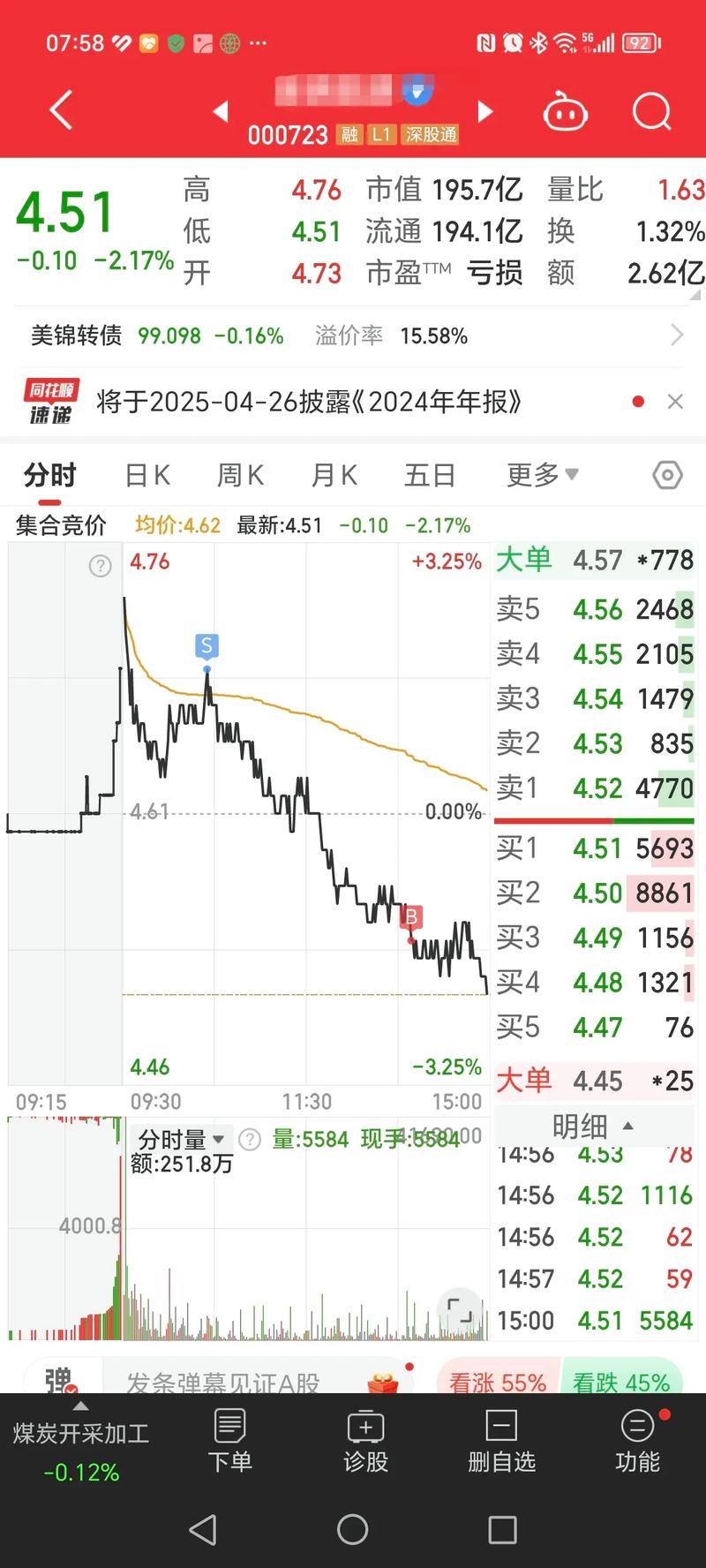Open the AI assistant robot icon
Screen dimensions: 706x1568
click(566, 111)
